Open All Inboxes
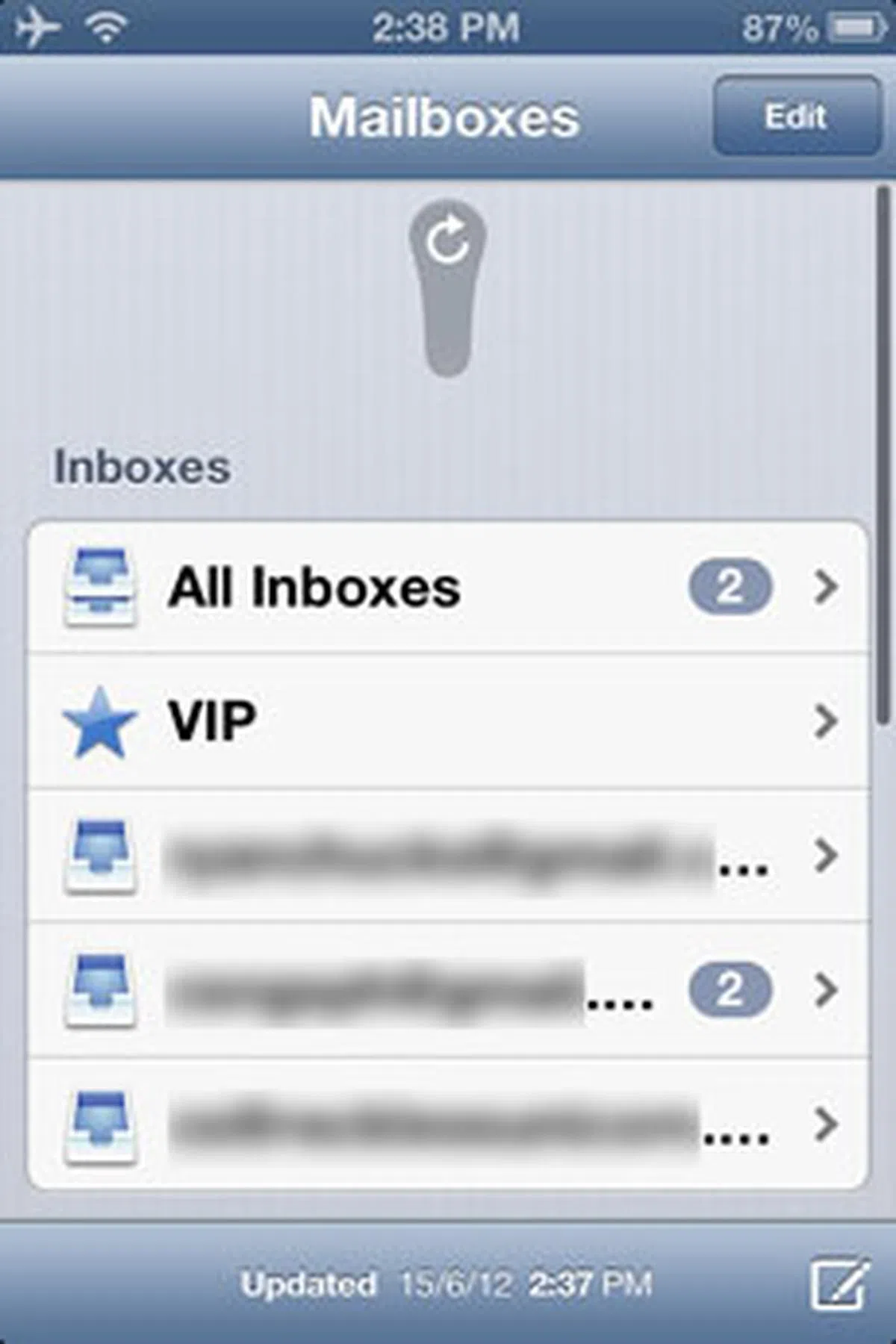 tap(448, 587)
